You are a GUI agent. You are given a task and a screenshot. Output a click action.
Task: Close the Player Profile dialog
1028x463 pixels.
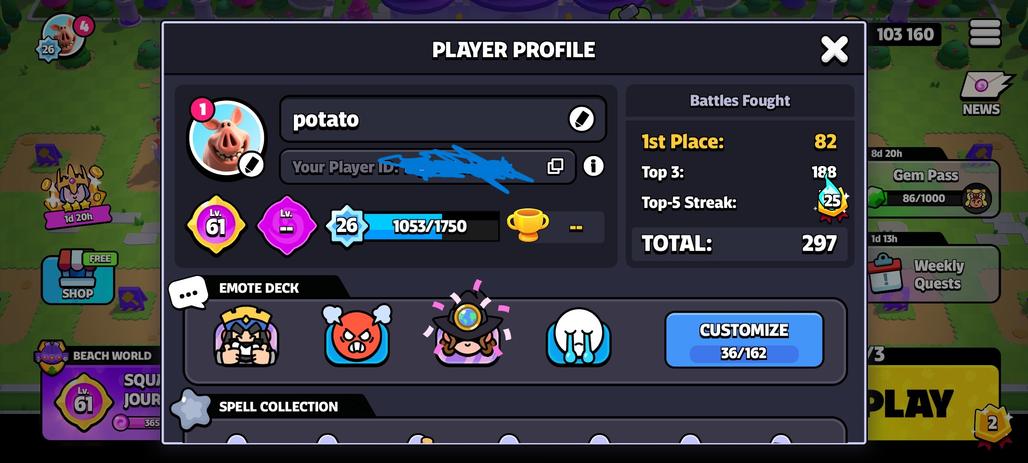pos(834,49)
